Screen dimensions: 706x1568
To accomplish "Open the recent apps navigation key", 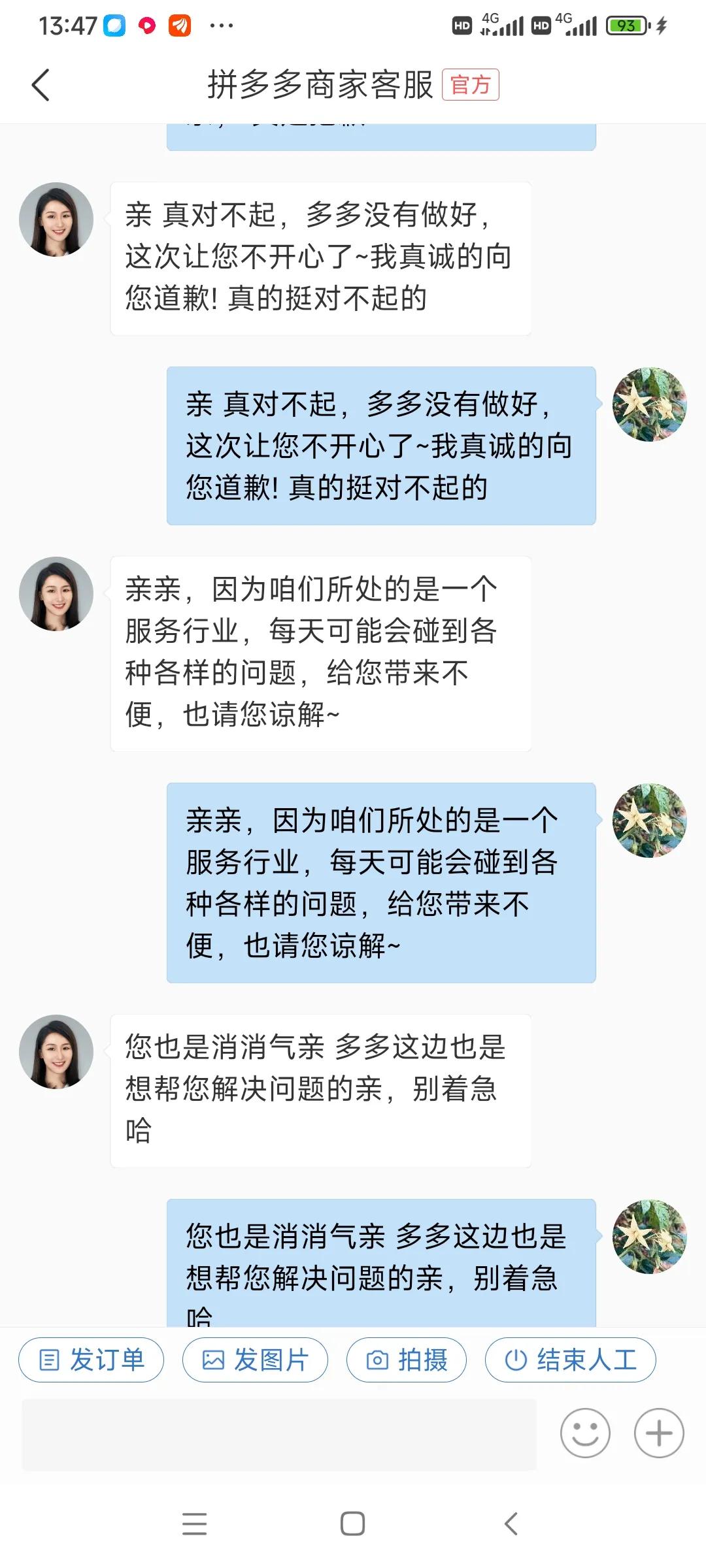I will (194, 1524).
